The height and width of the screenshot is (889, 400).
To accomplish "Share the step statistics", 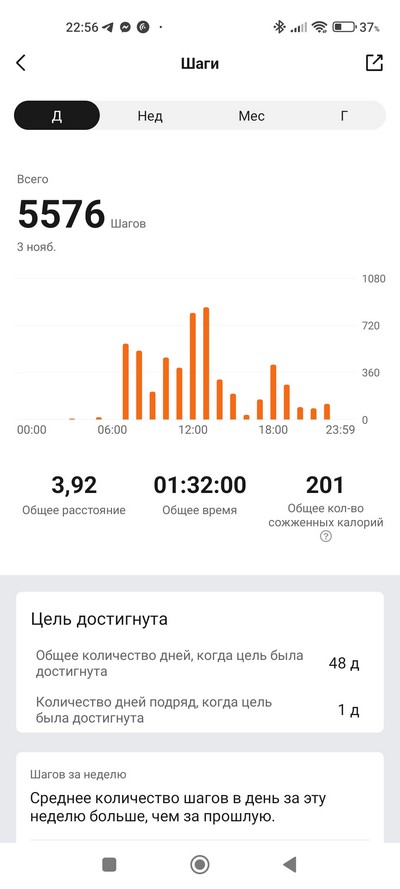I will coord(374,63).
